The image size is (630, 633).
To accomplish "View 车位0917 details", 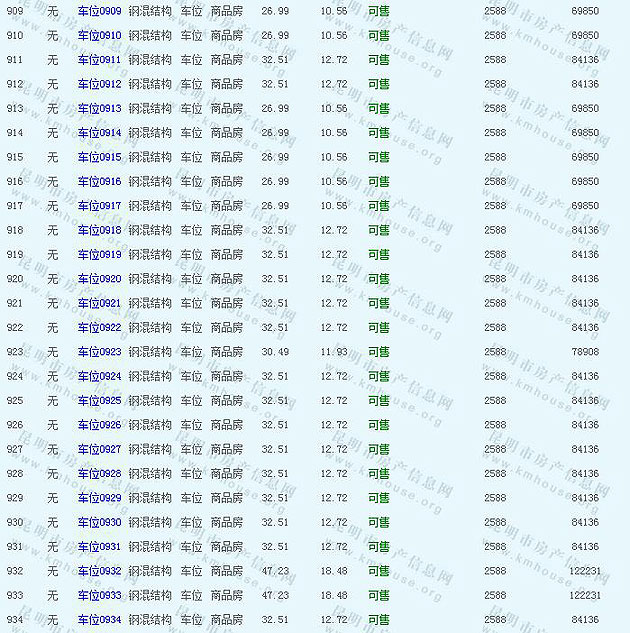I will [x=99, y=206].
